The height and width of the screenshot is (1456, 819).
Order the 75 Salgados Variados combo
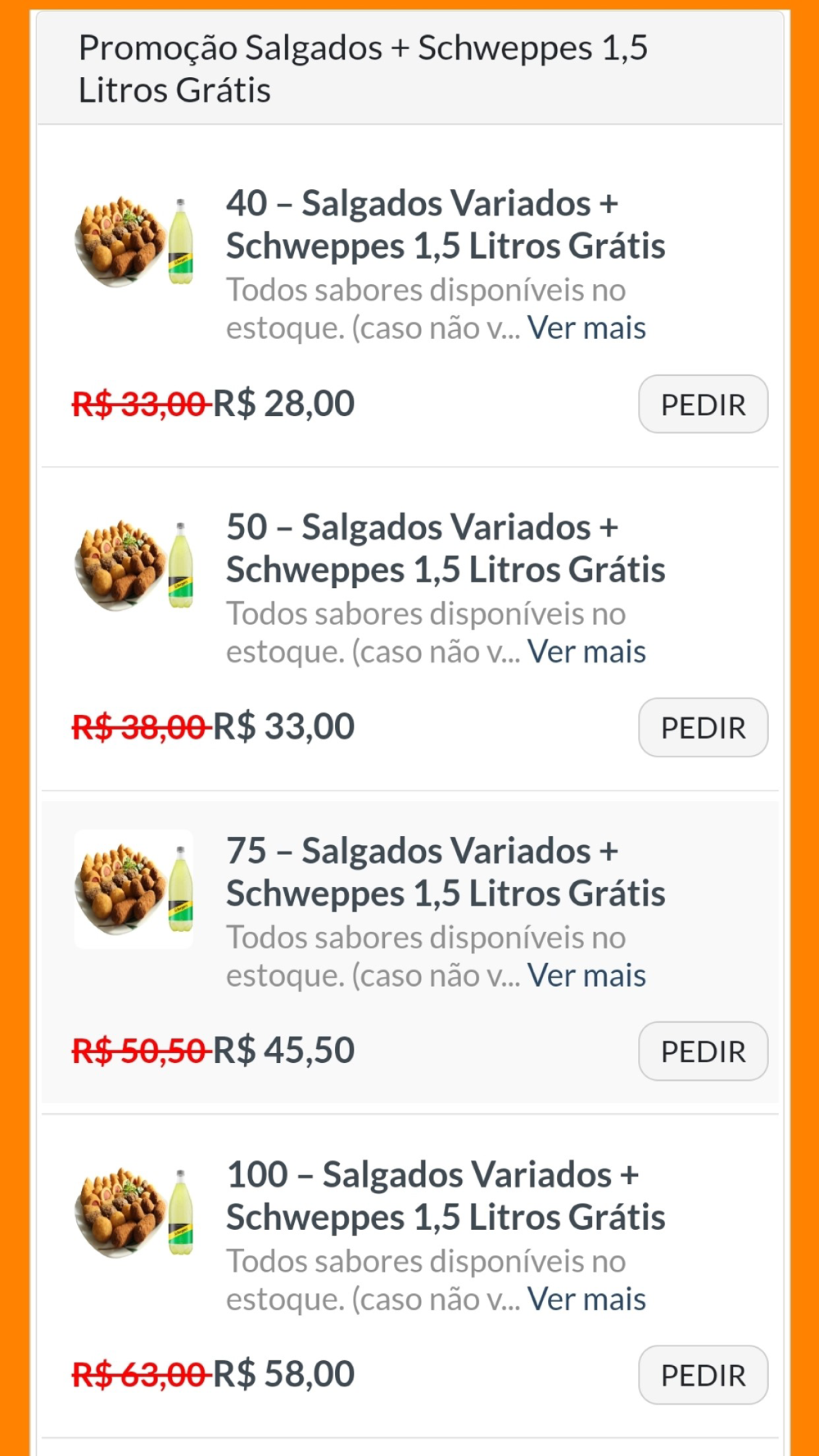click(703, 1051)
